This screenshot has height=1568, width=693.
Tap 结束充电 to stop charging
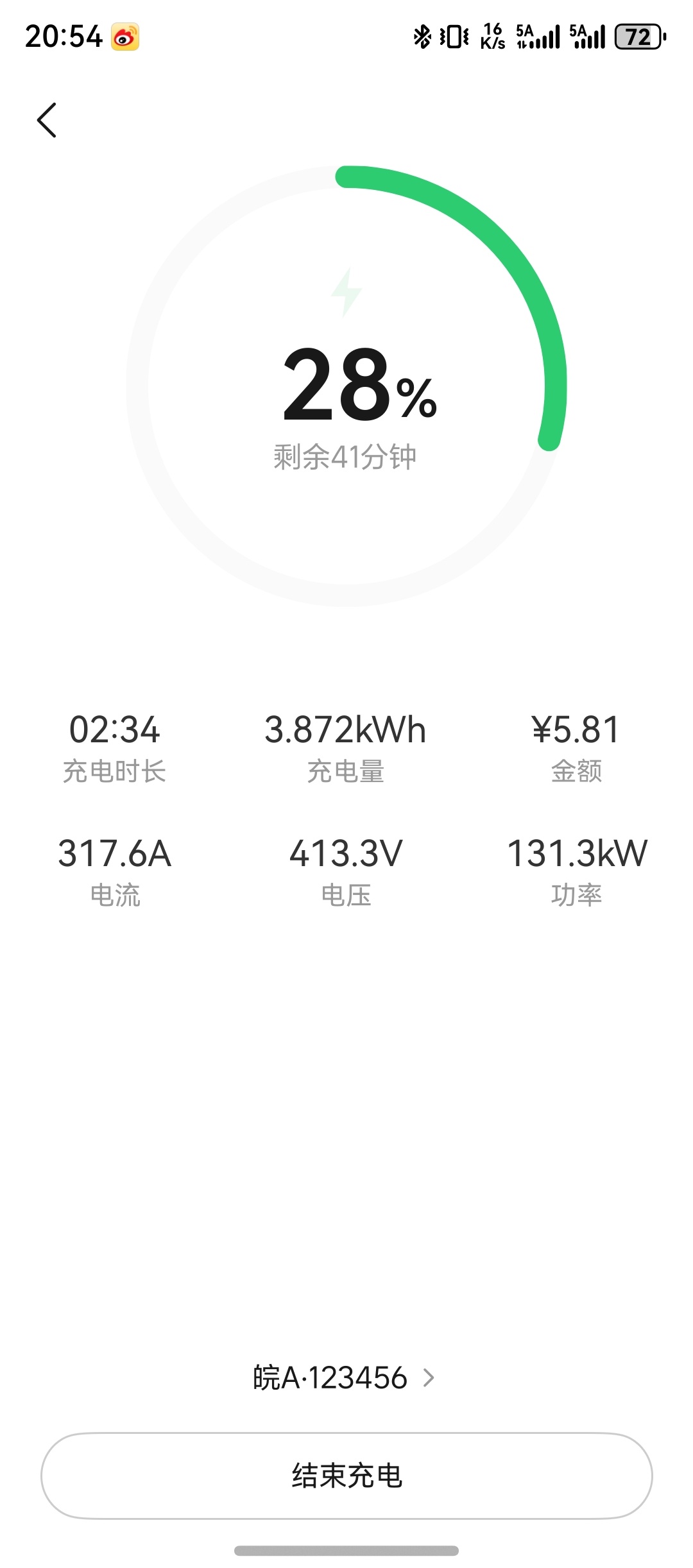tap(346, 1475)
